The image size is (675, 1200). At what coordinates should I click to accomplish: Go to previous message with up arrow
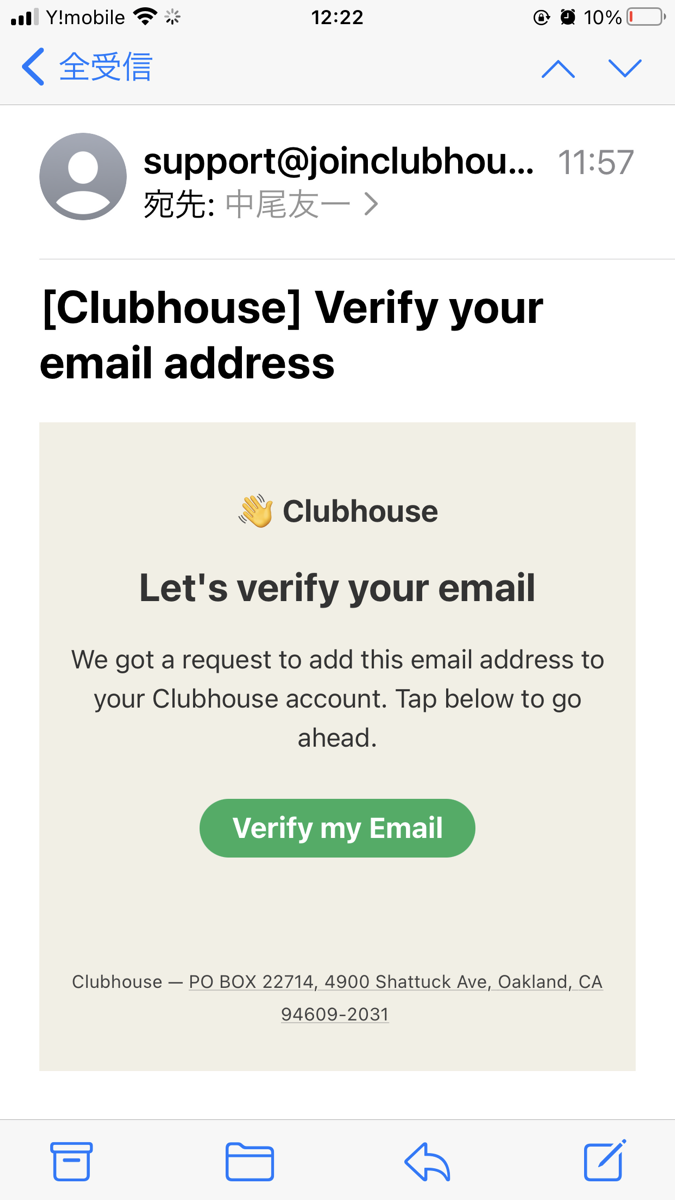[558, 68]
